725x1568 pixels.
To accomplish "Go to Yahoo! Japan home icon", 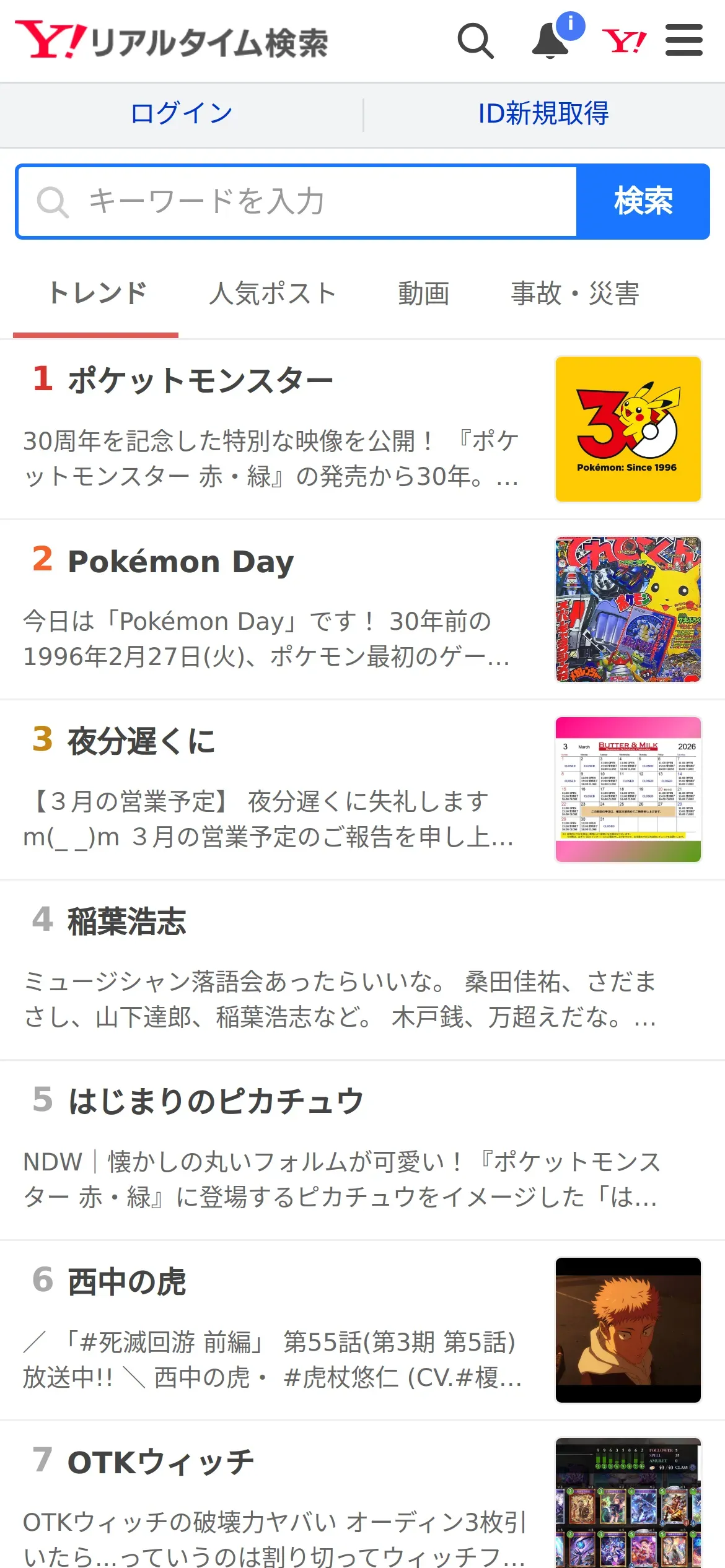I will click(x=624, y=41).
